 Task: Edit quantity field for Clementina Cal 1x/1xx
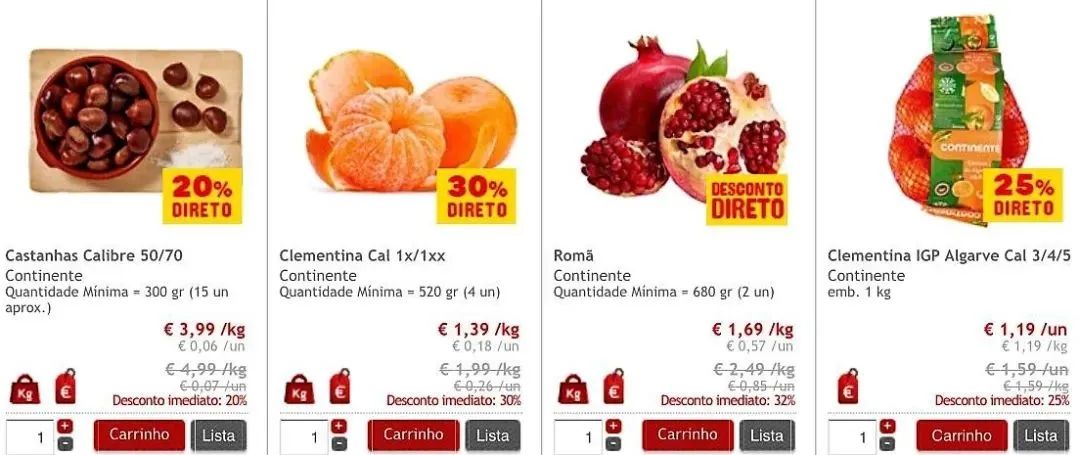(304, 437)
